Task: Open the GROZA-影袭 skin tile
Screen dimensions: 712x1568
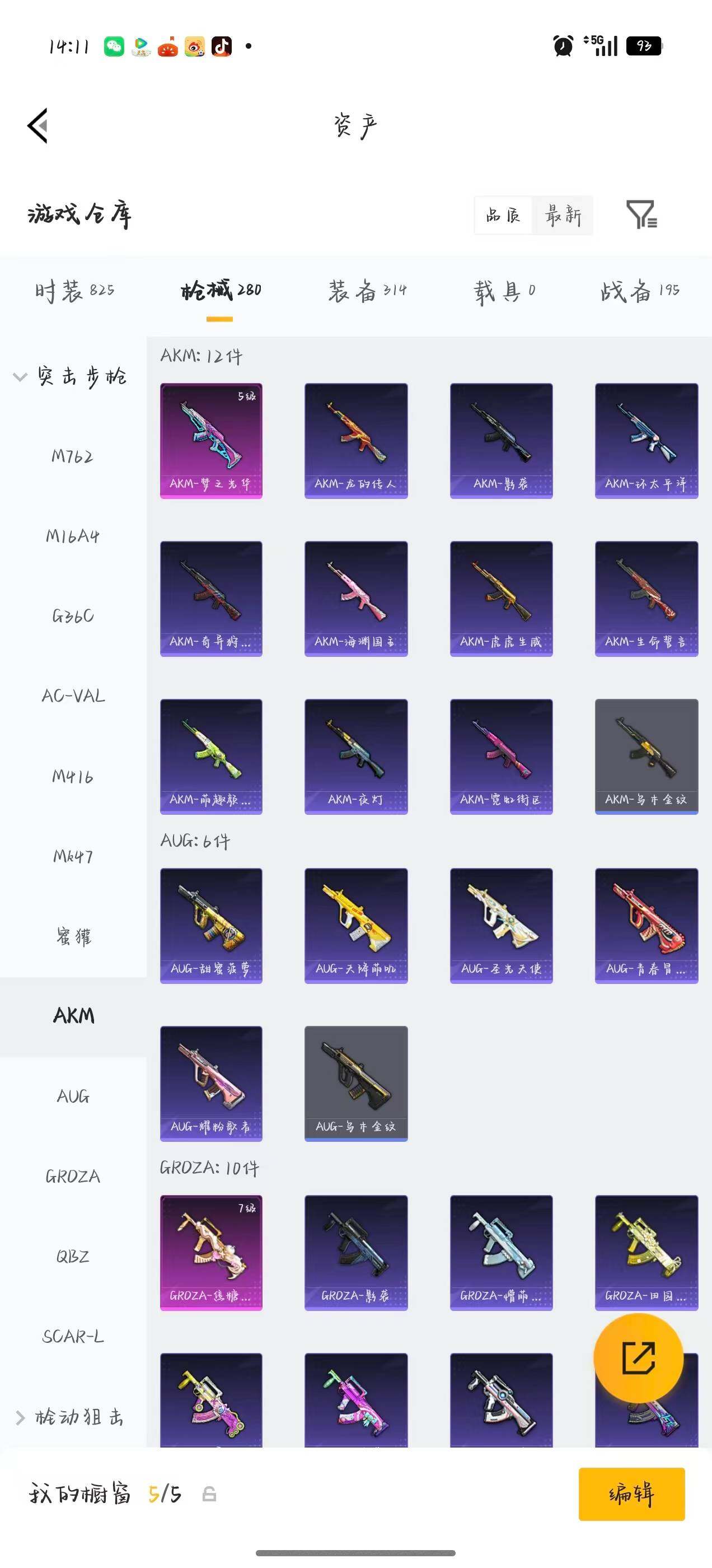Action: tap(356, 1253)
